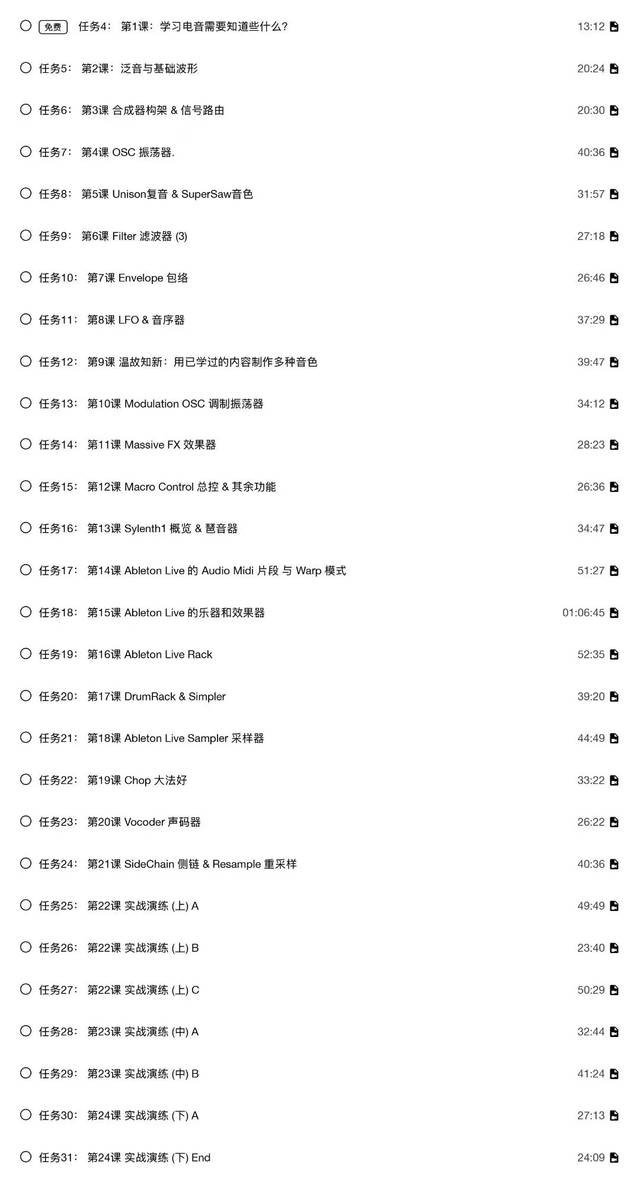Open 任务6 第3课 合成器构架 & 信号路由
The width and height of the screenshot is (640, 1184).
pyautogui.click(x=320, y=110)
